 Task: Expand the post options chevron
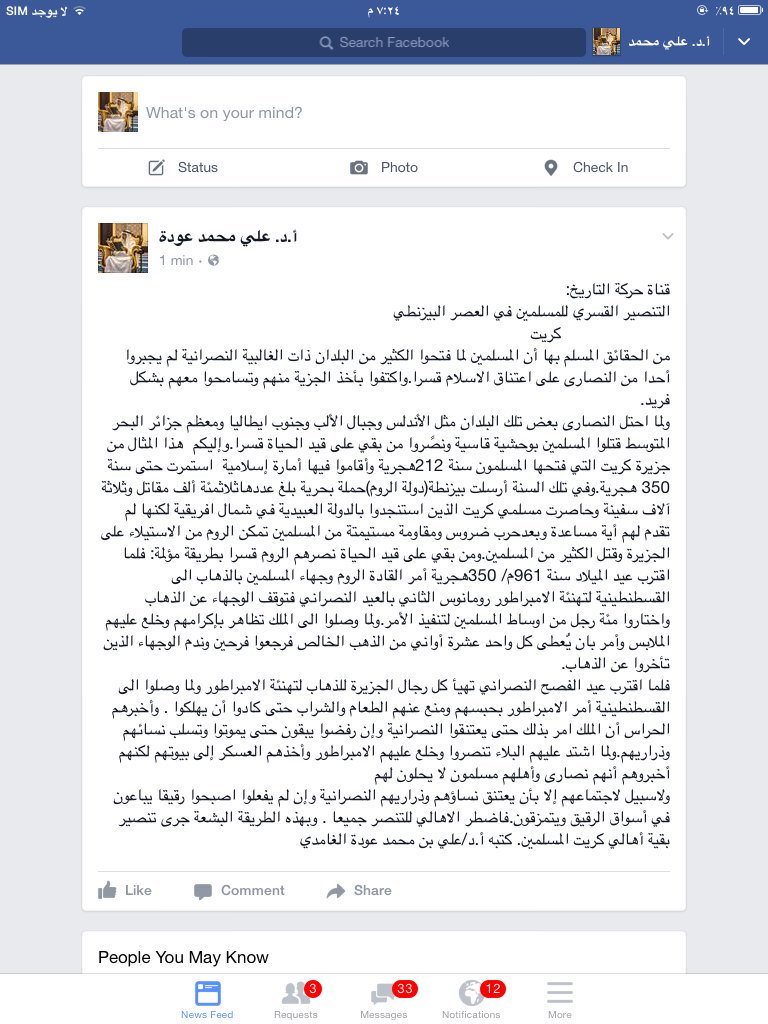668,237
